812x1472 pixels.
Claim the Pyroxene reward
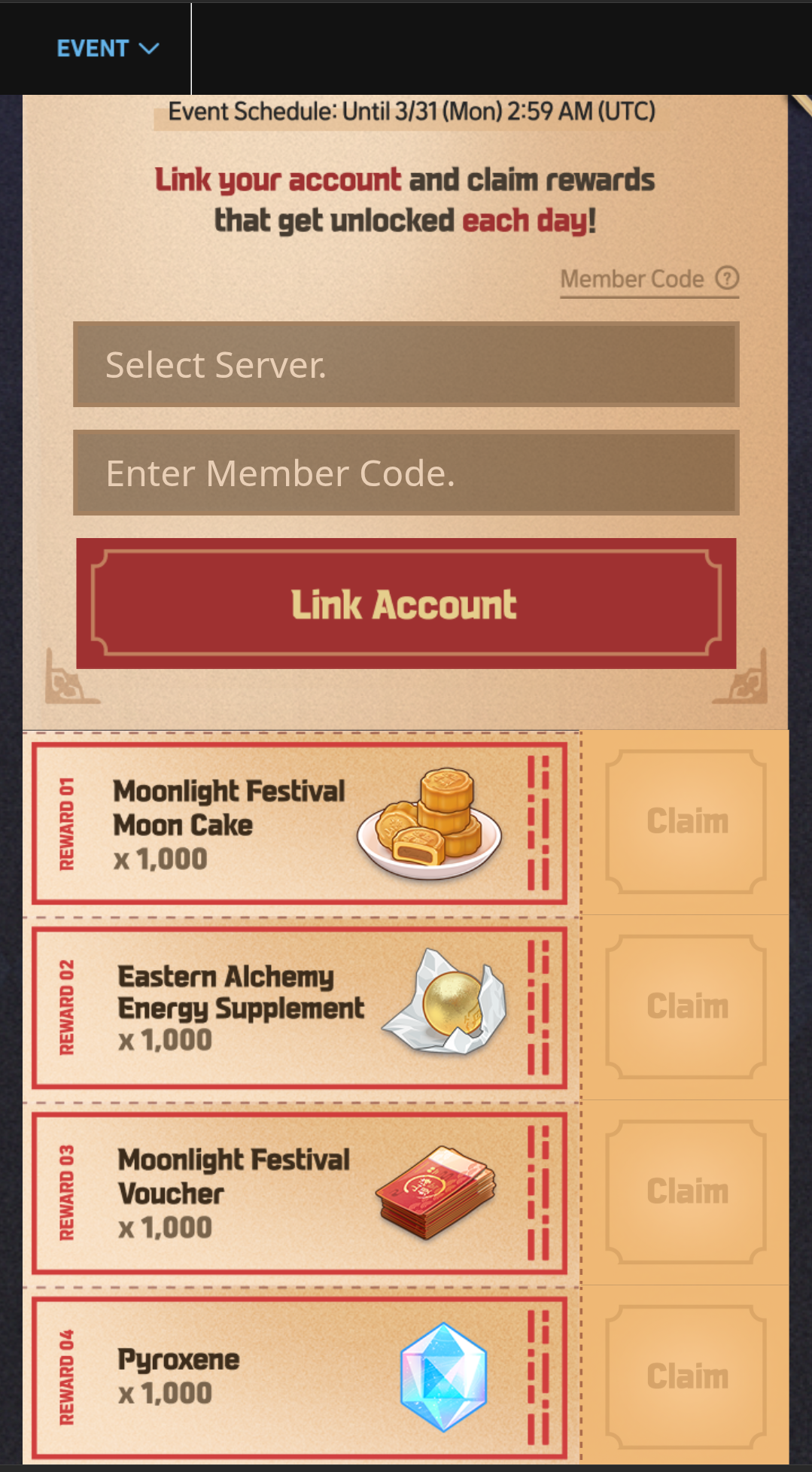686,1377
